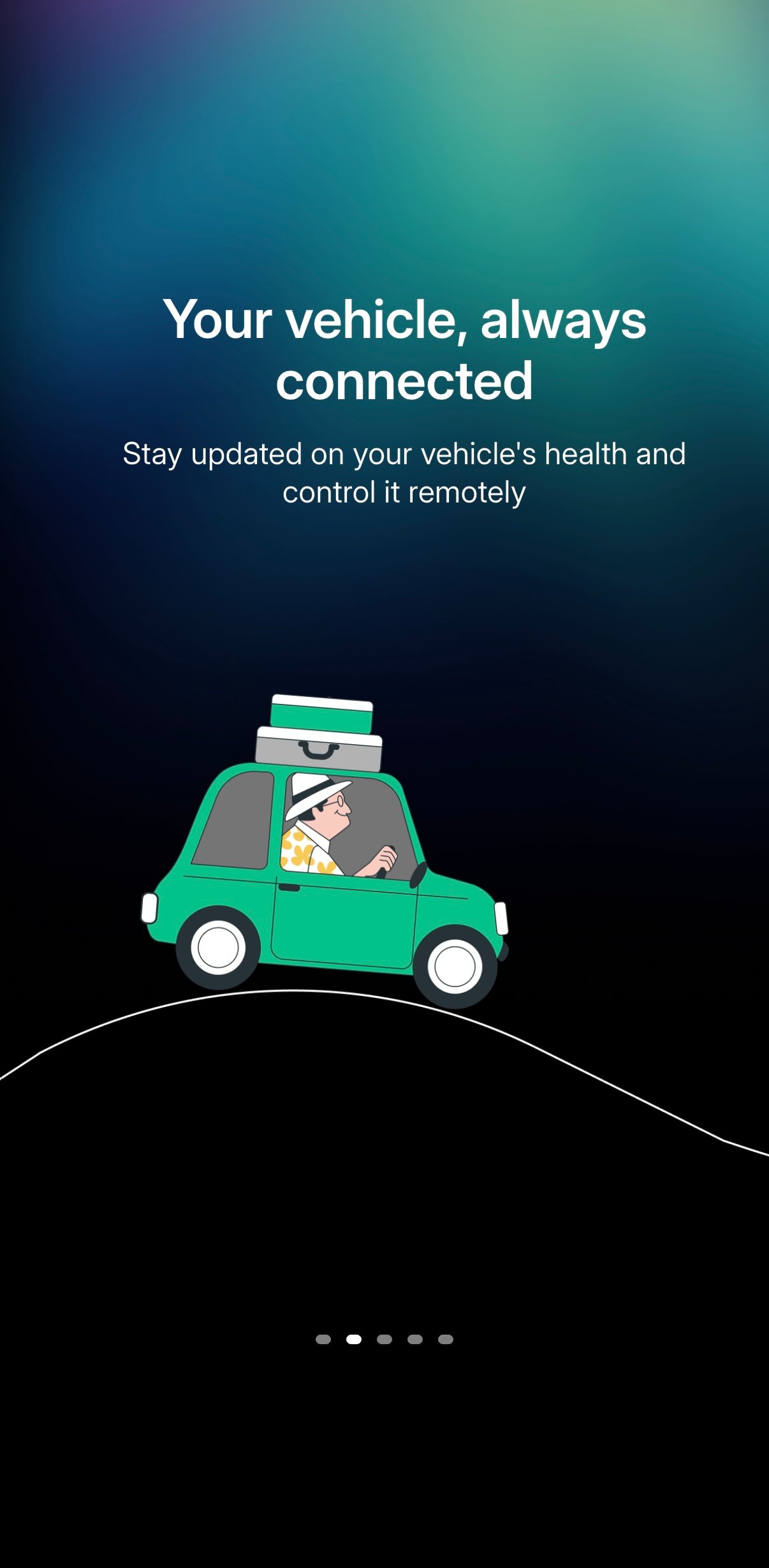Select the third page indicator dot
Image resolution: width=769 pixels, height=1568 pixels.
pos(384,1339)
